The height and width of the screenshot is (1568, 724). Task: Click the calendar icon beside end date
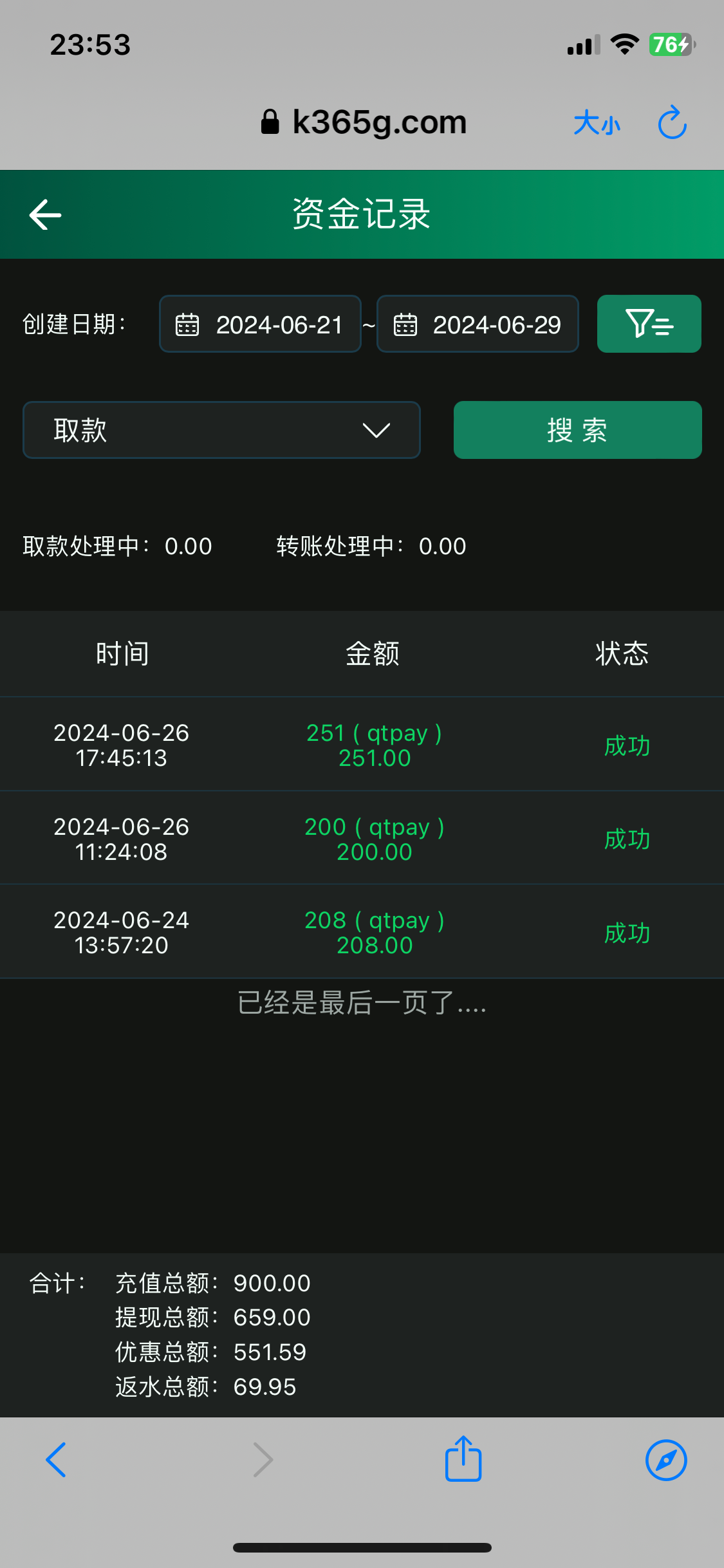tap(405, 324)
